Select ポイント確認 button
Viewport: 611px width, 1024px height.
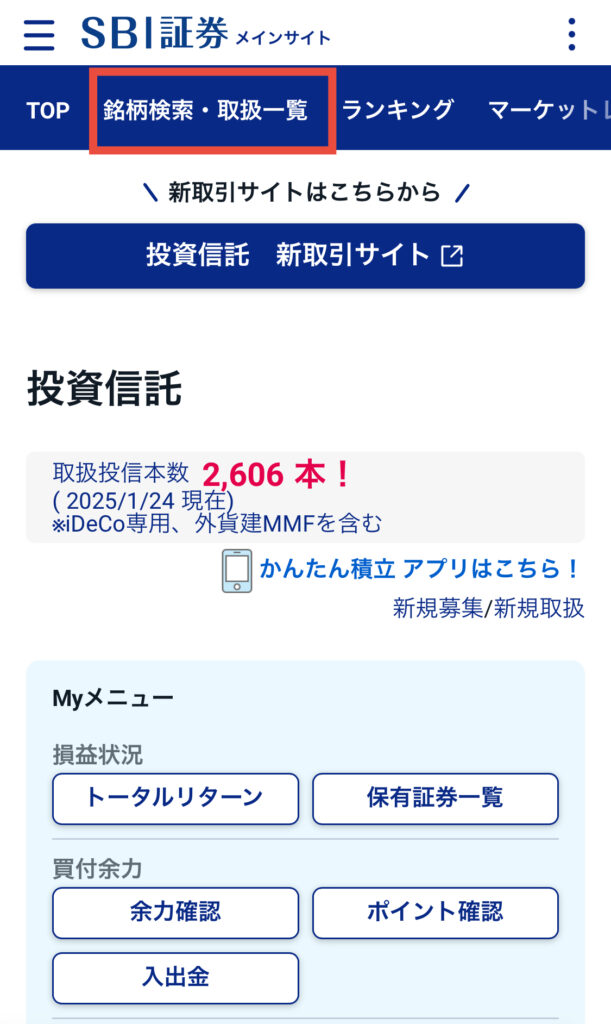435,912
